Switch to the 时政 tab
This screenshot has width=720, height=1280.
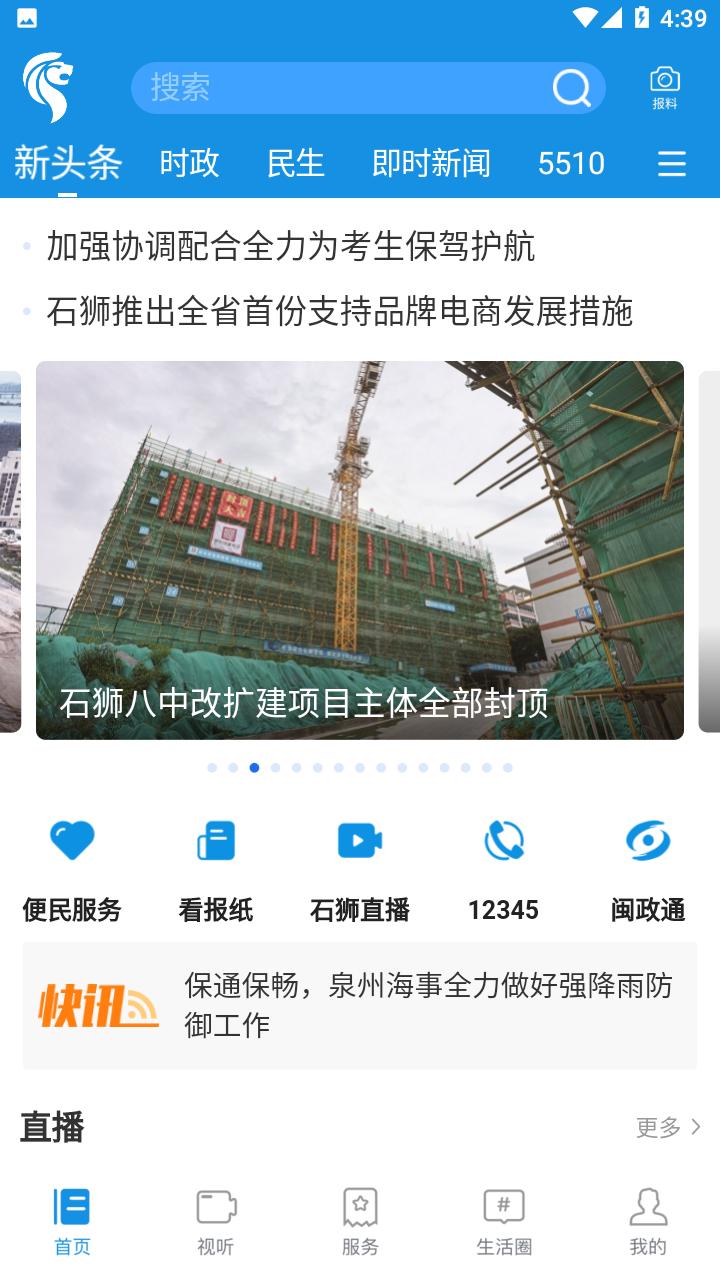tap(189, 163)
